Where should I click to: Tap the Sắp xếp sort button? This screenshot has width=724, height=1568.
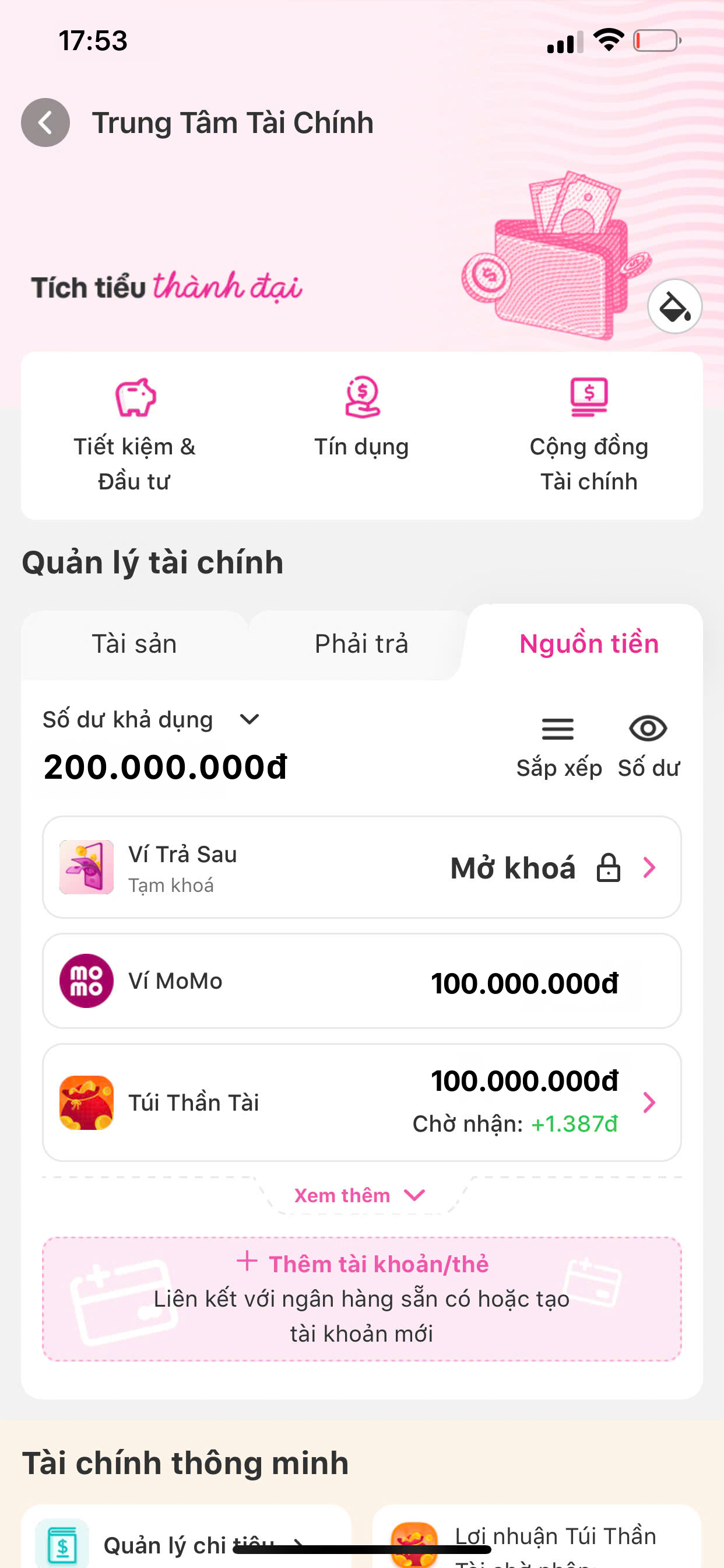click(558, 745)
